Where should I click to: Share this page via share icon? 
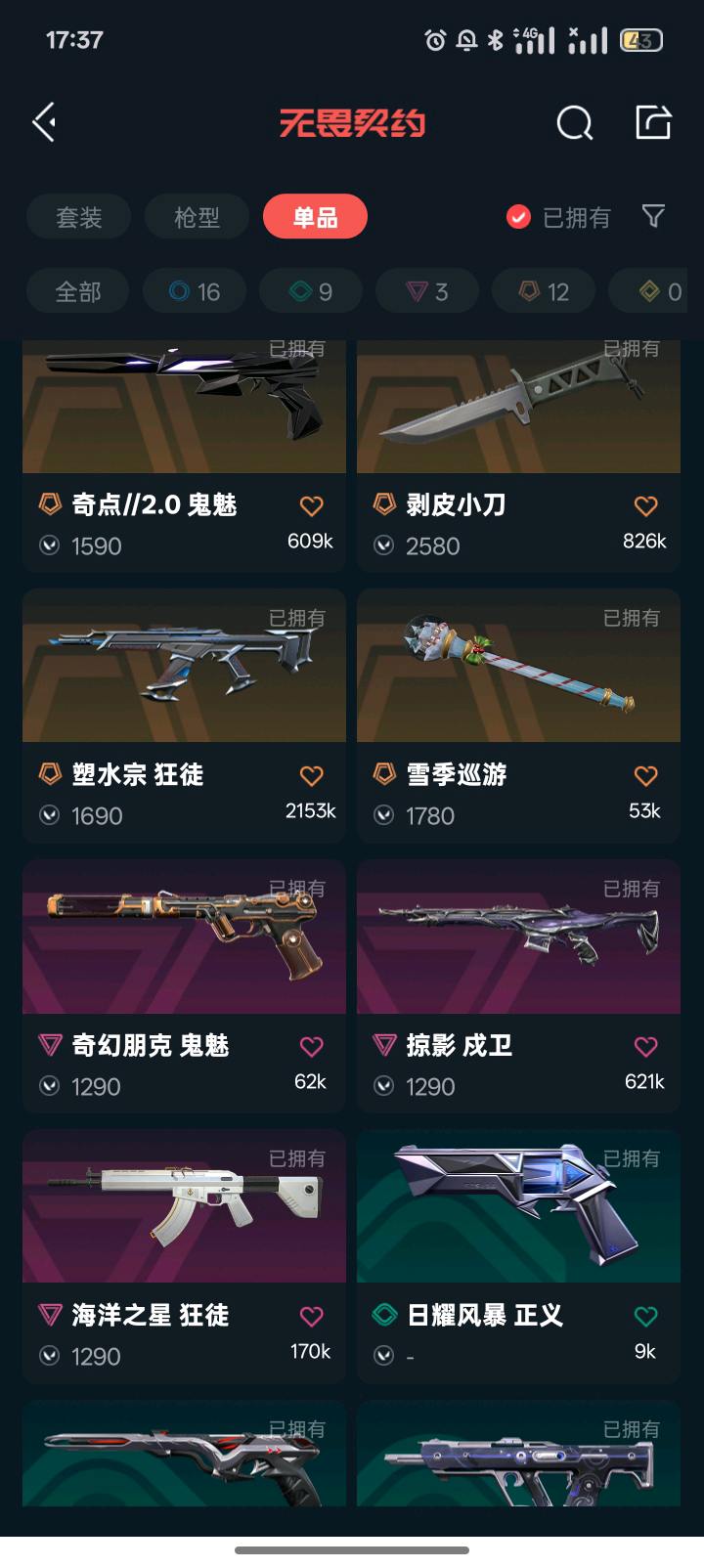[x=653, y=123]
